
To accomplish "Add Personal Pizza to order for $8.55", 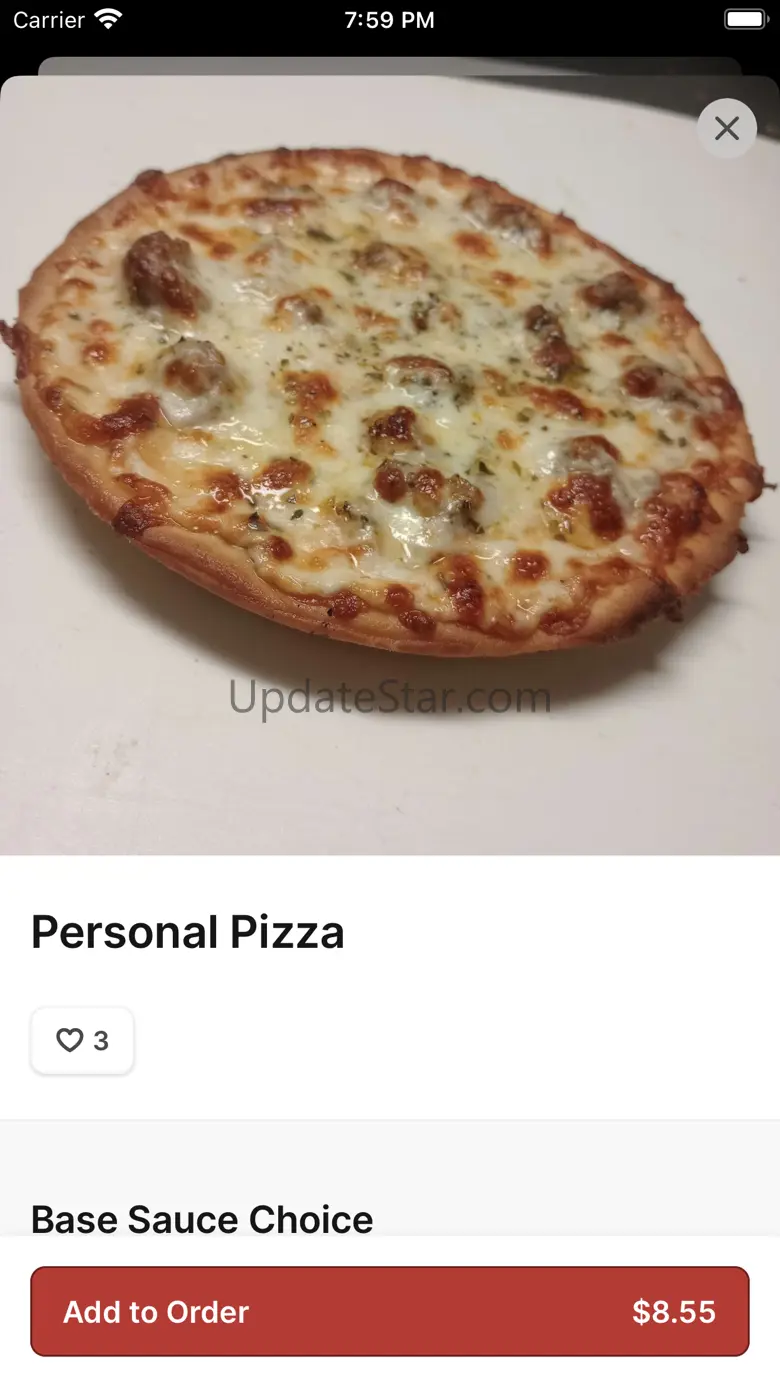I will click(x=389, y=1311).
